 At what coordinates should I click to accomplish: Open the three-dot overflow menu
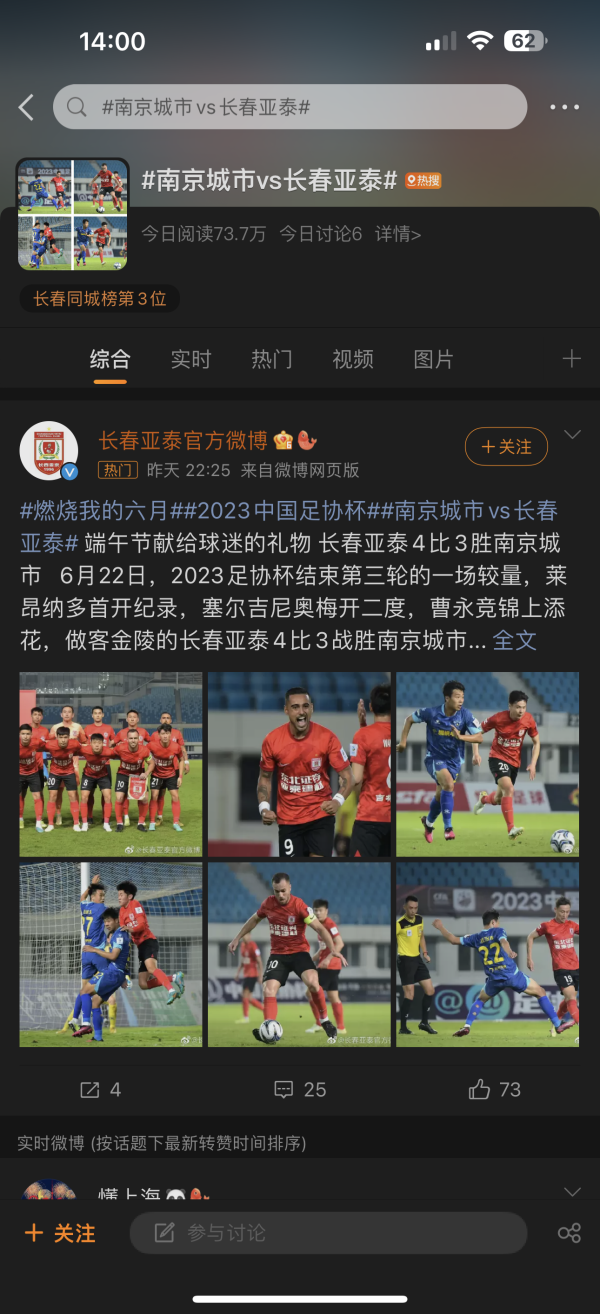pos(564,107)
